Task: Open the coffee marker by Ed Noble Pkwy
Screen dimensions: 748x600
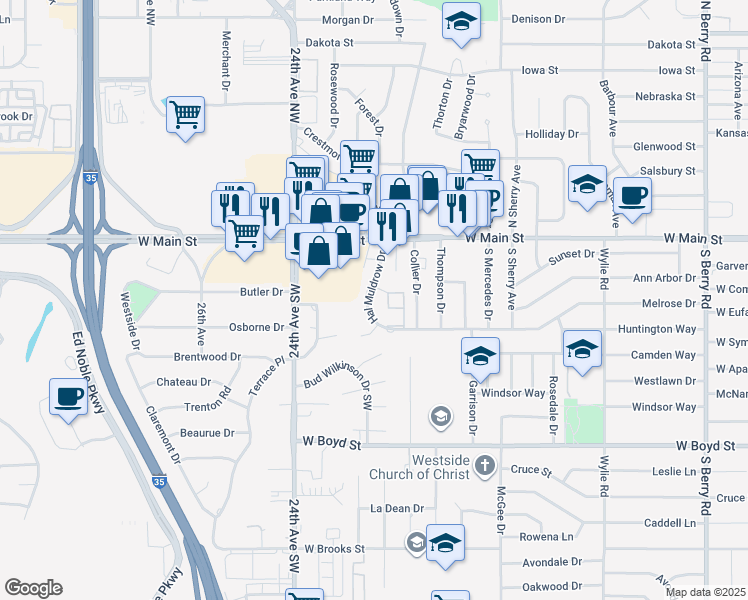Action: coord(69,397)
